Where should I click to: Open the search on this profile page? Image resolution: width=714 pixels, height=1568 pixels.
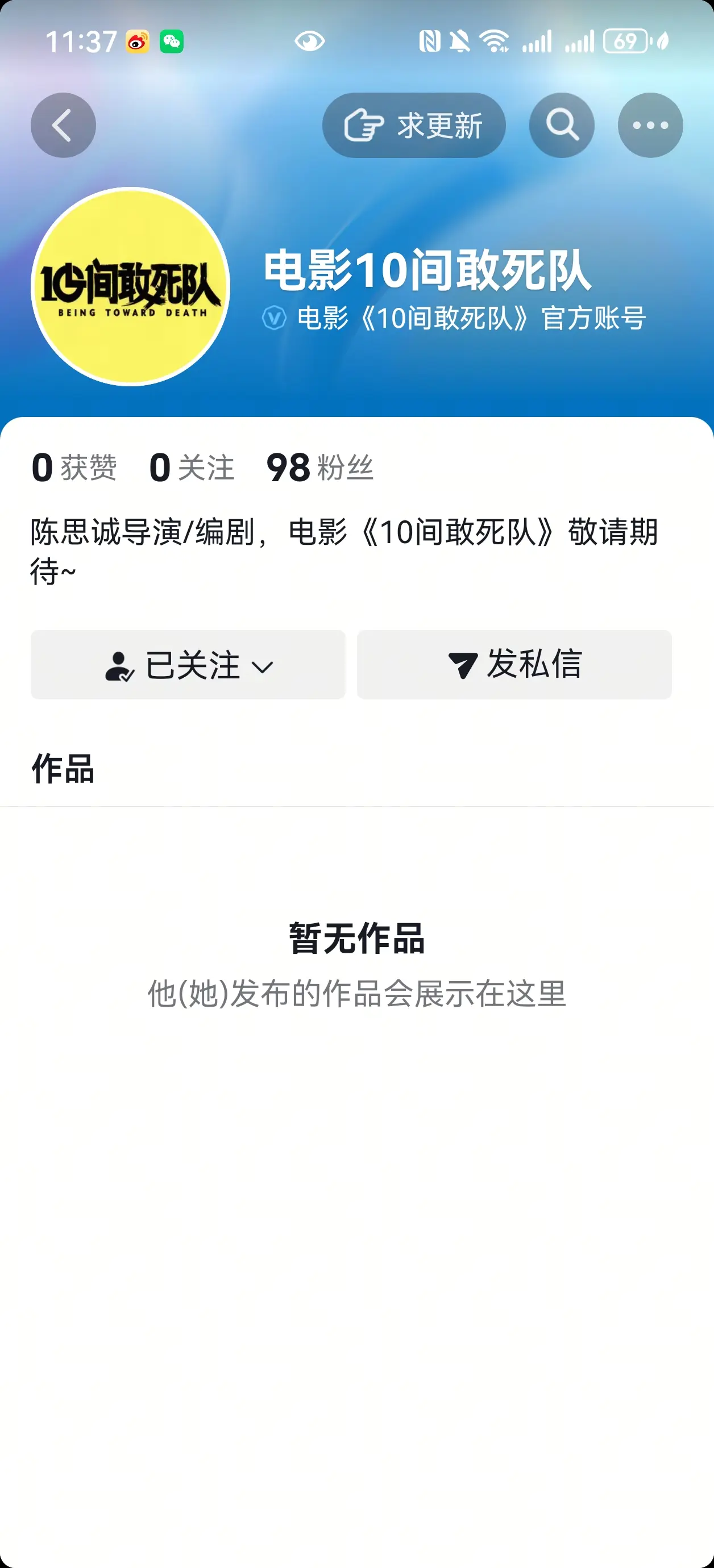(x=562, y=125)
